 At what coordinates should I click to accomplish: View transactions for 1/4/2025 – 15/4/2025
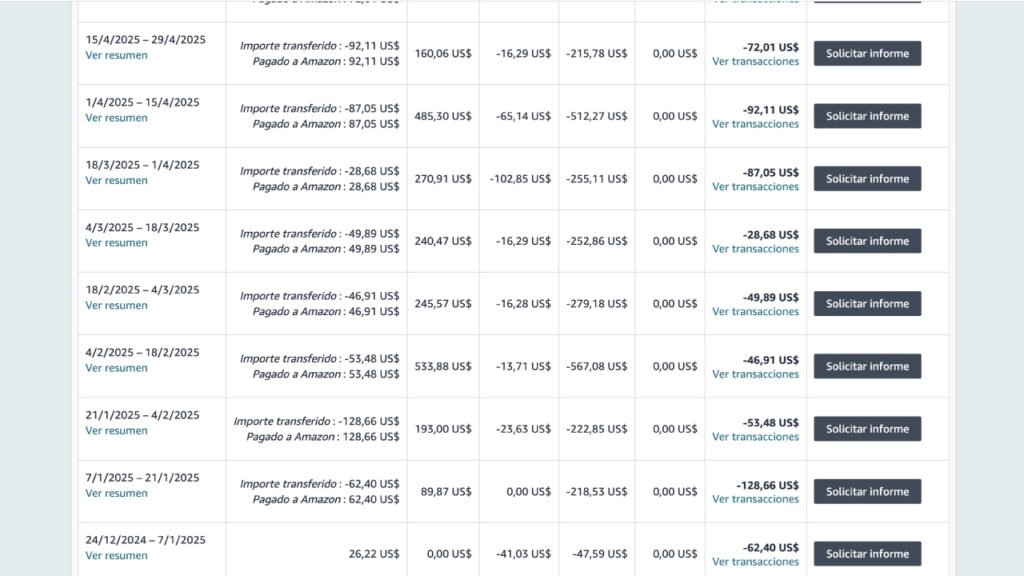pos(755,124)
